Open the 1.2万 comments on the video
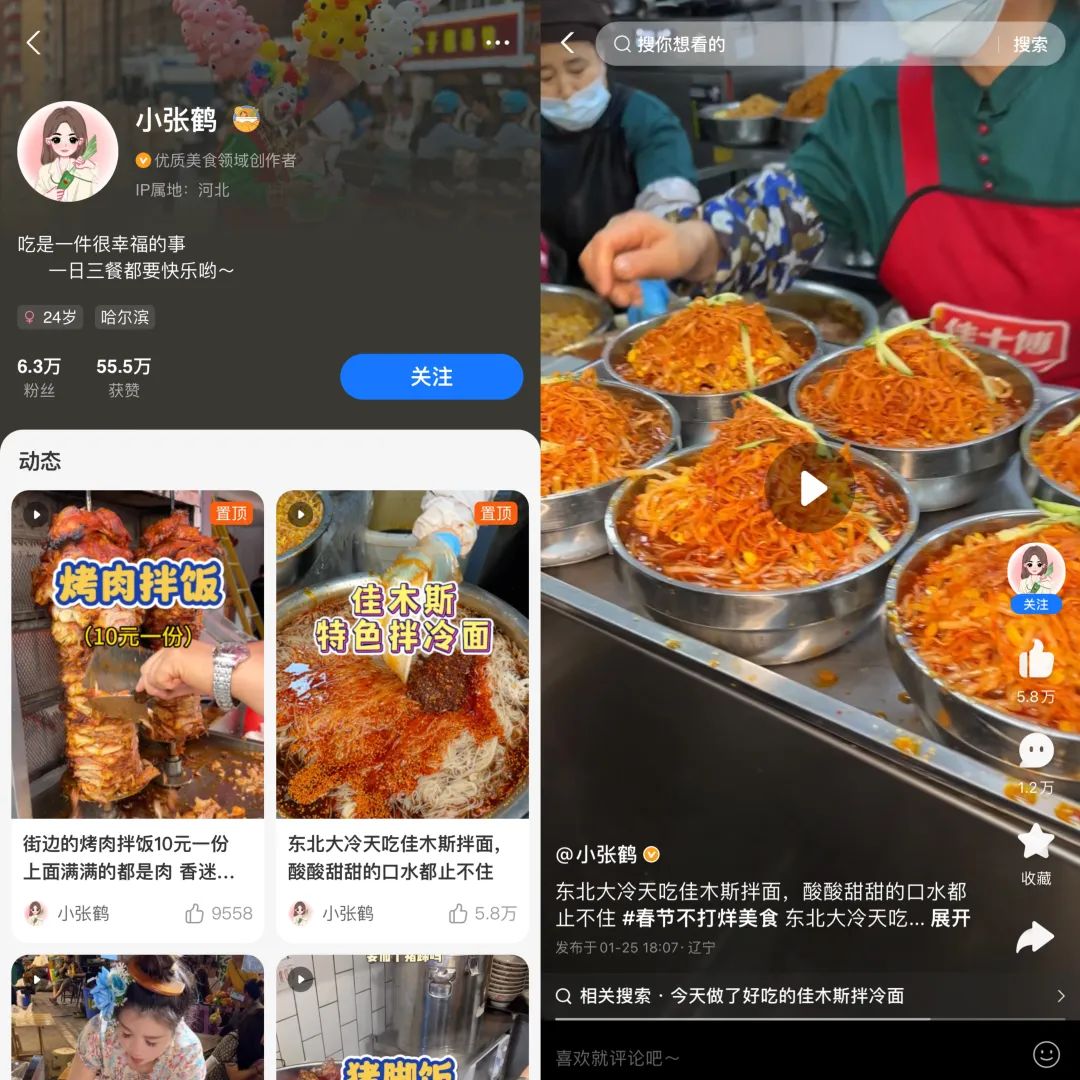This screenshot has width=1080, height=1080. point(1035,752)
